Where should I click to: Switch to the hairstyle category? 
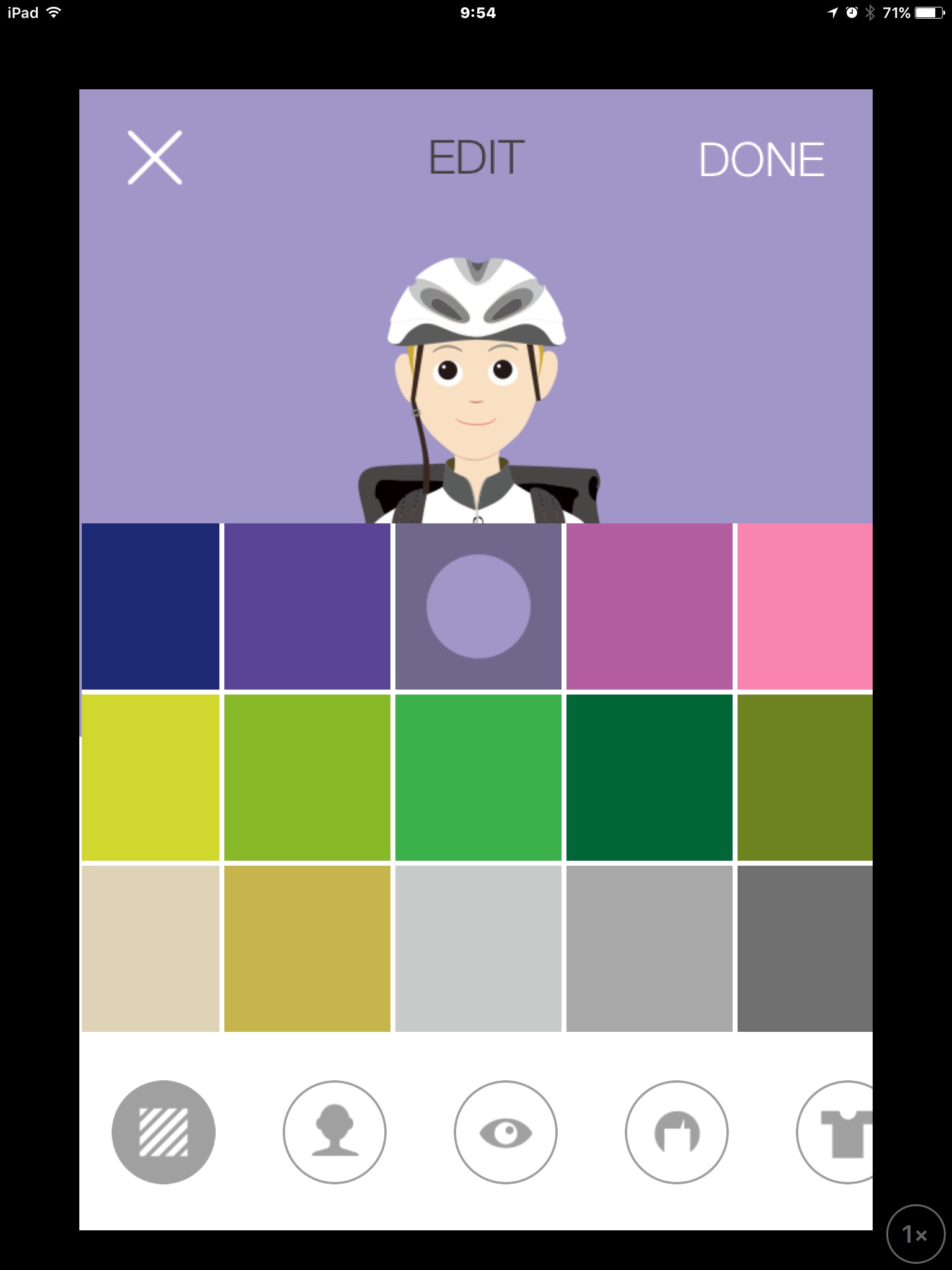click(676, 1132)
